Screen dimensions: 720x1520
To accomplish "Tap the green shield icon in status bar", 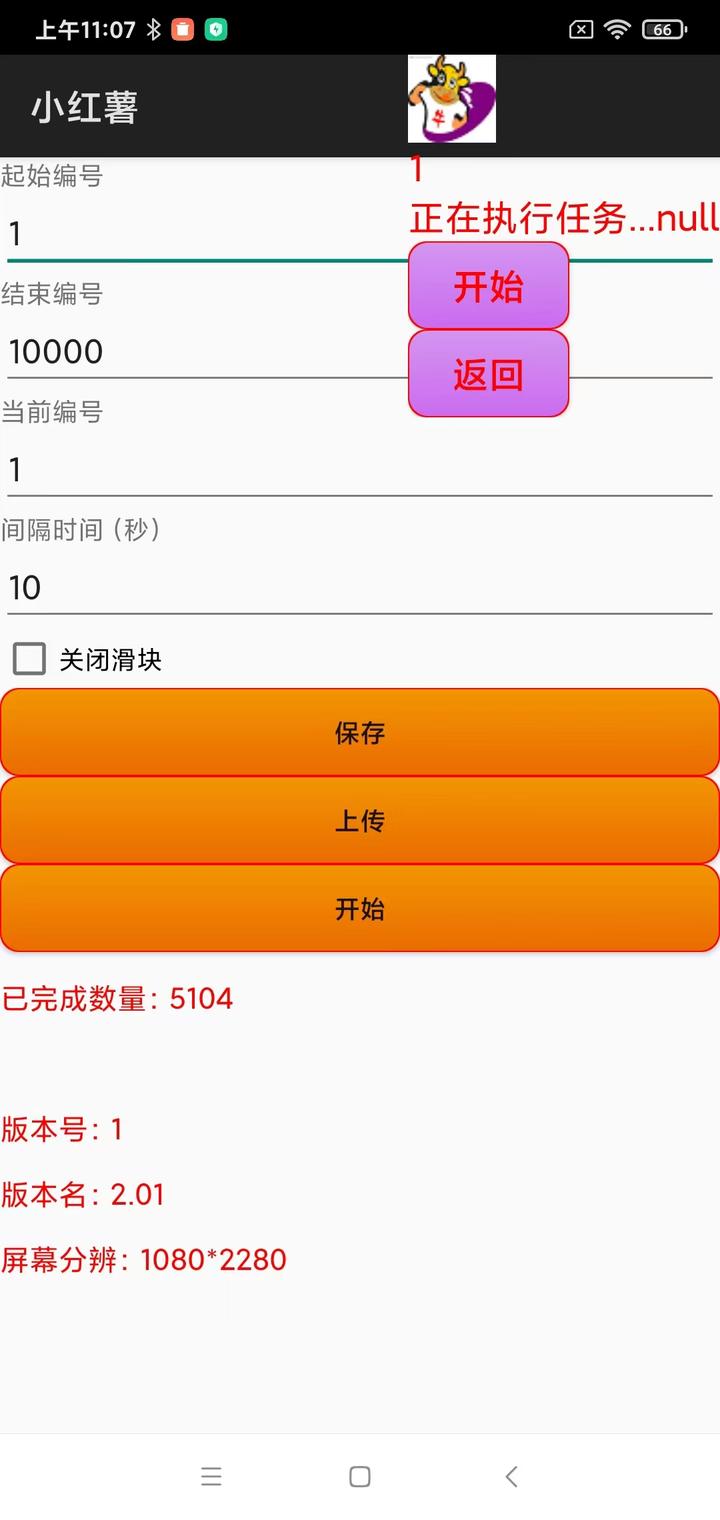I will [x=217, y=29].
